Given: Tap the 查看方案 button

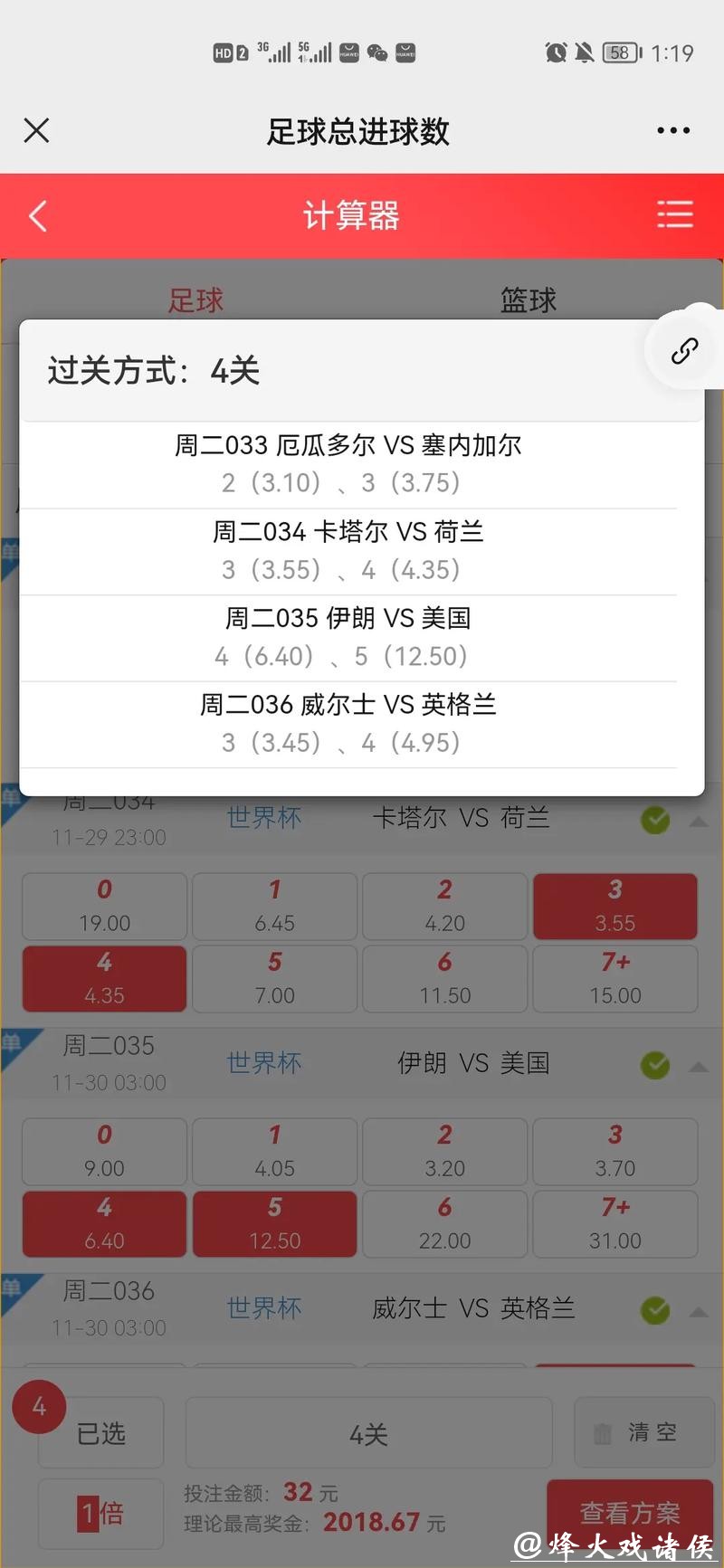Looking at the screenshot, I should [630, 1512].
